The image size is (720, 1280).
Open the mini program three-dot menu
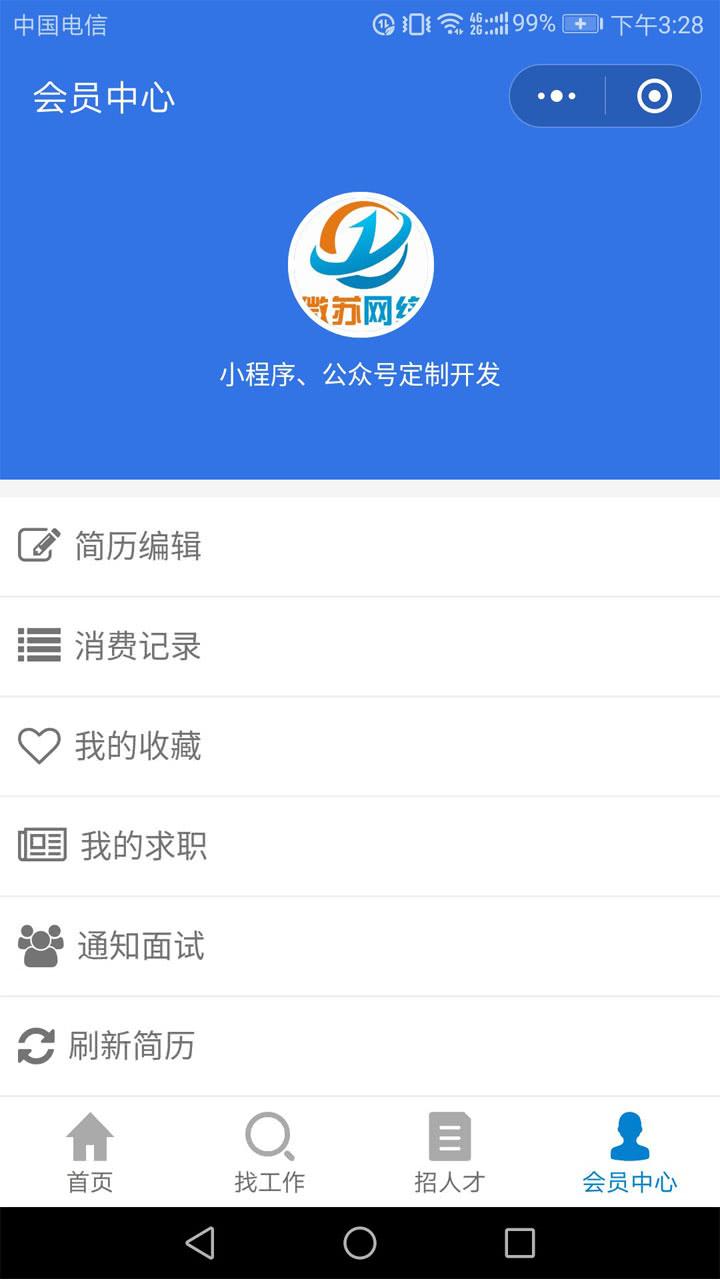pyautogui.click(x=557, y=96)
